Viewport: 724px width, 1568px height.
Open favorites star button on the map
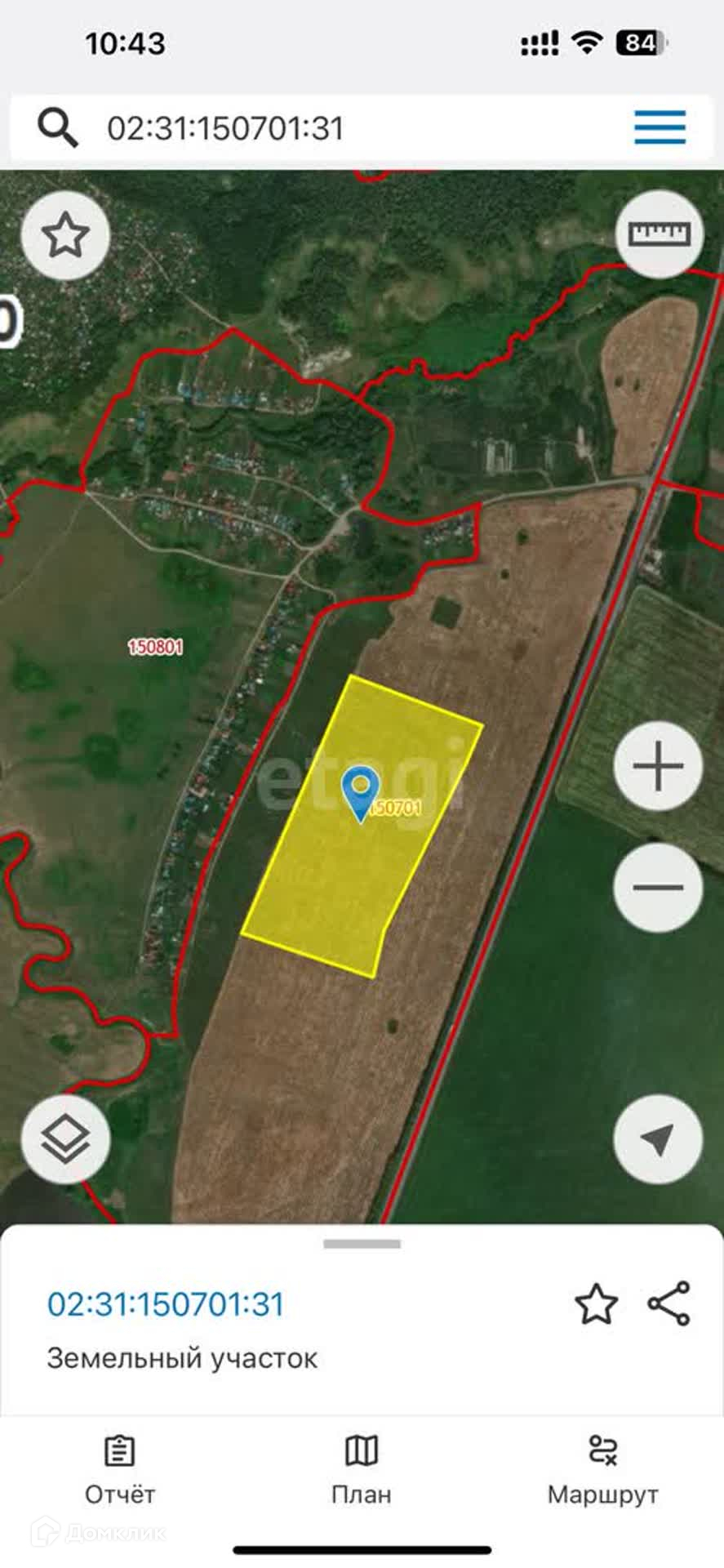pyautogui.click(x=65, y=236)
